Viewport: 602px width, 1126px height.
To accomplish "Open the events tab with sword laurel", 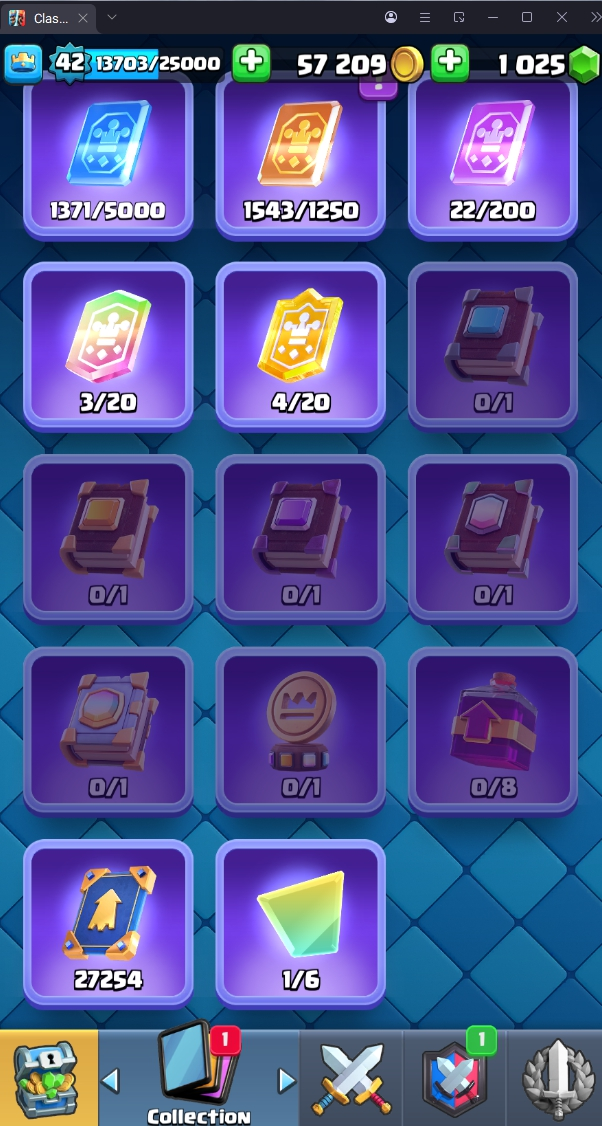I will point(556,1078).
